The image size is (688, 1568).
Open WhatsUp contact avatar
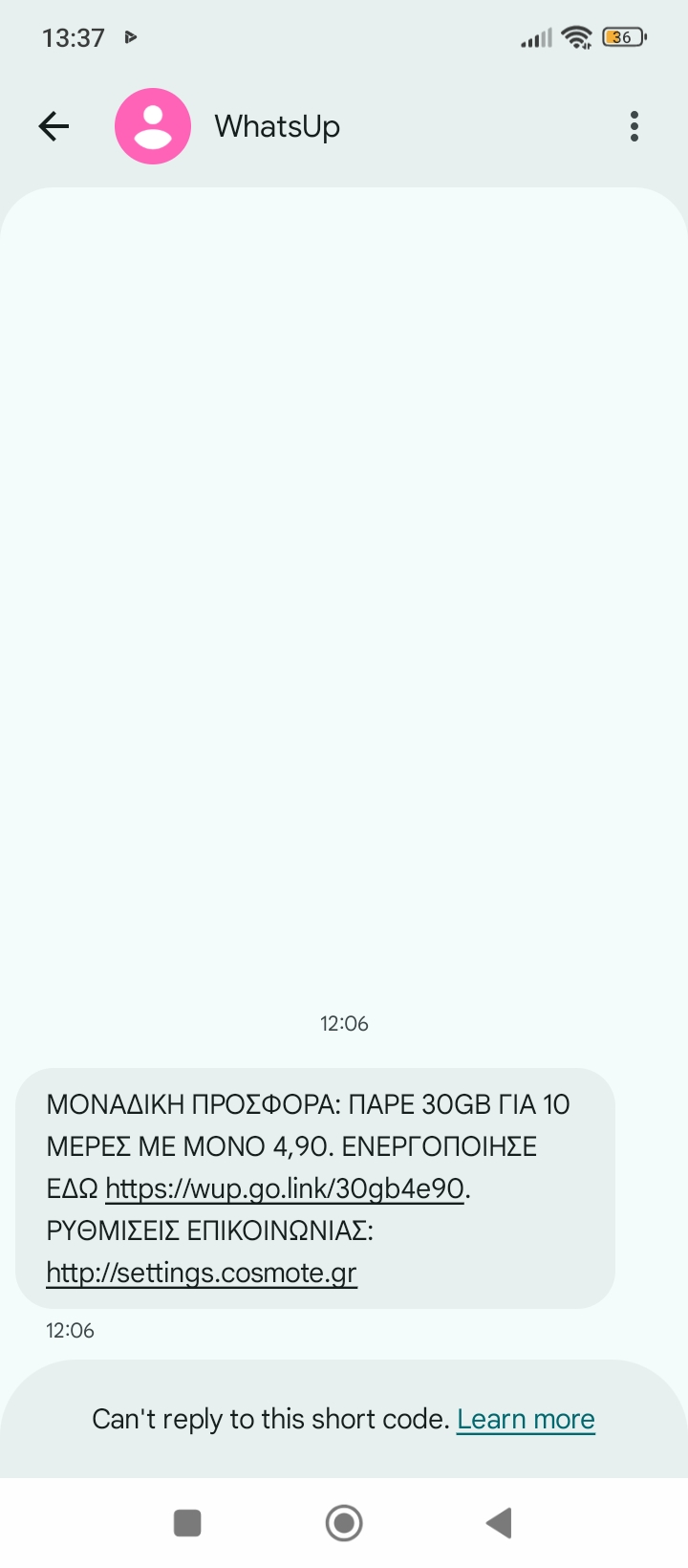tap(153, 126)
